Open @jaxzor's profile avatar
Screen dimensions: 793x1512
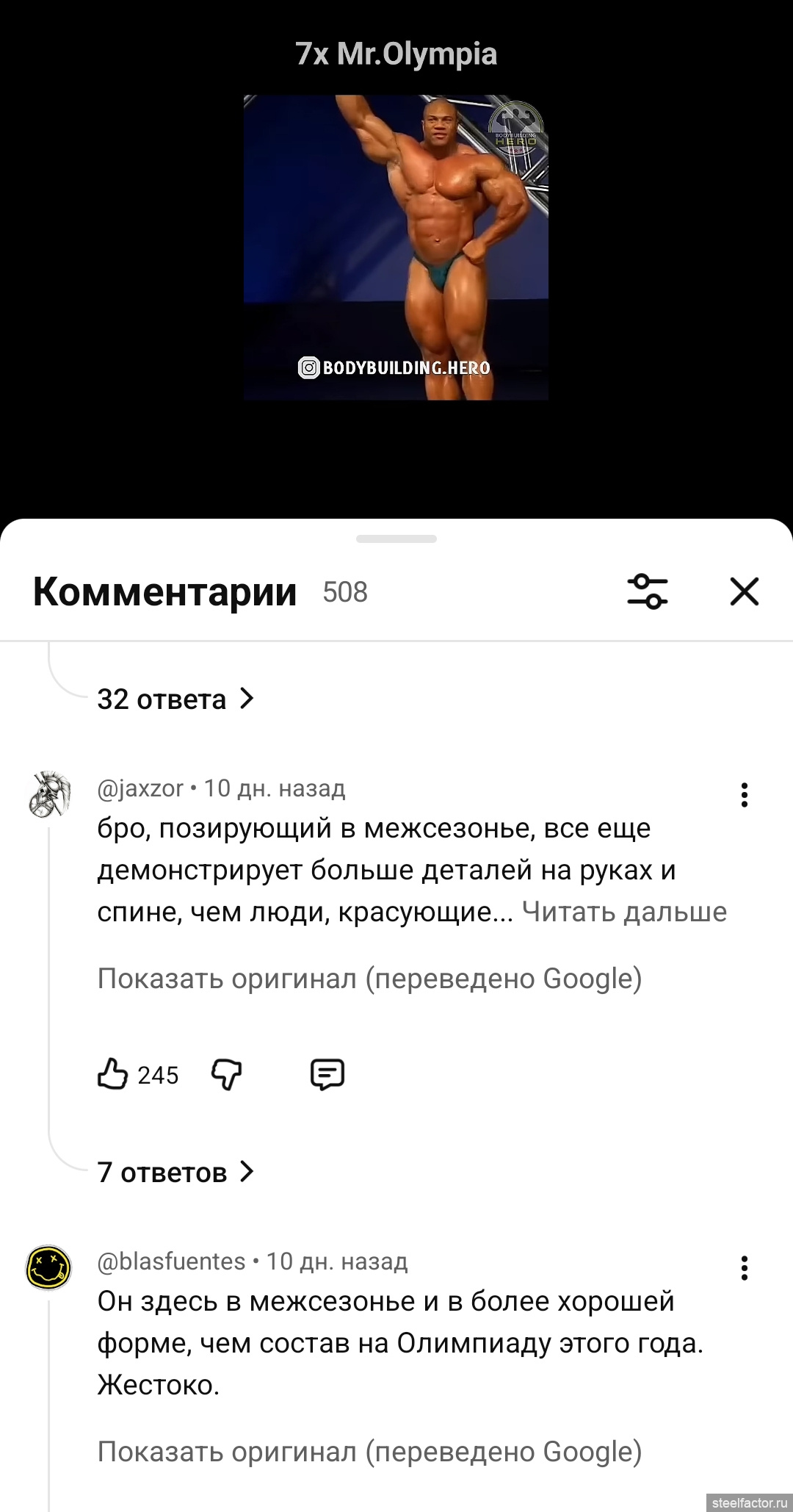(48, 794)
